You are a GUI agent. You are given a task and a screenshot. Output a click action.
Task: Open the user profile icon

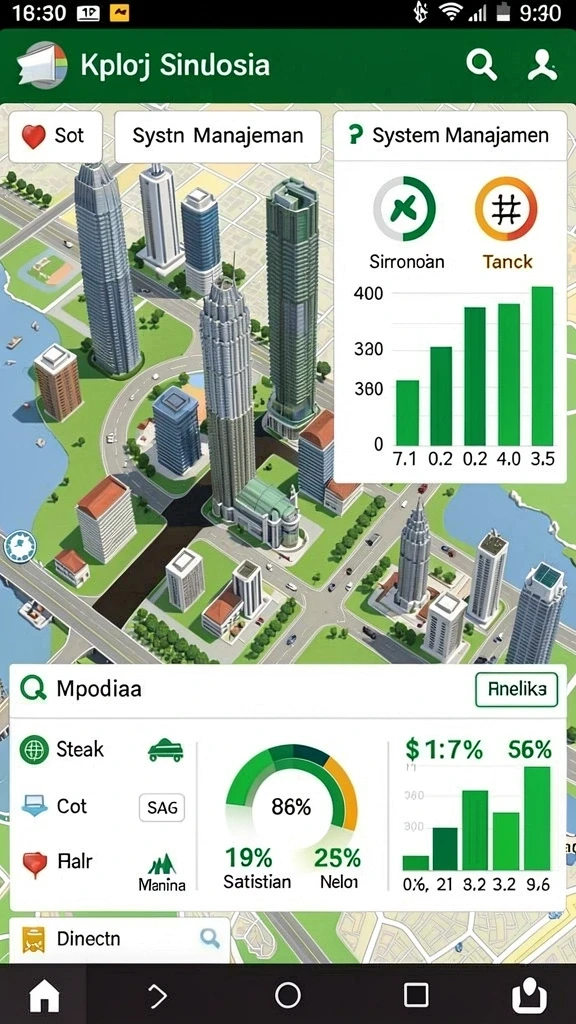(x=542, y=65)
